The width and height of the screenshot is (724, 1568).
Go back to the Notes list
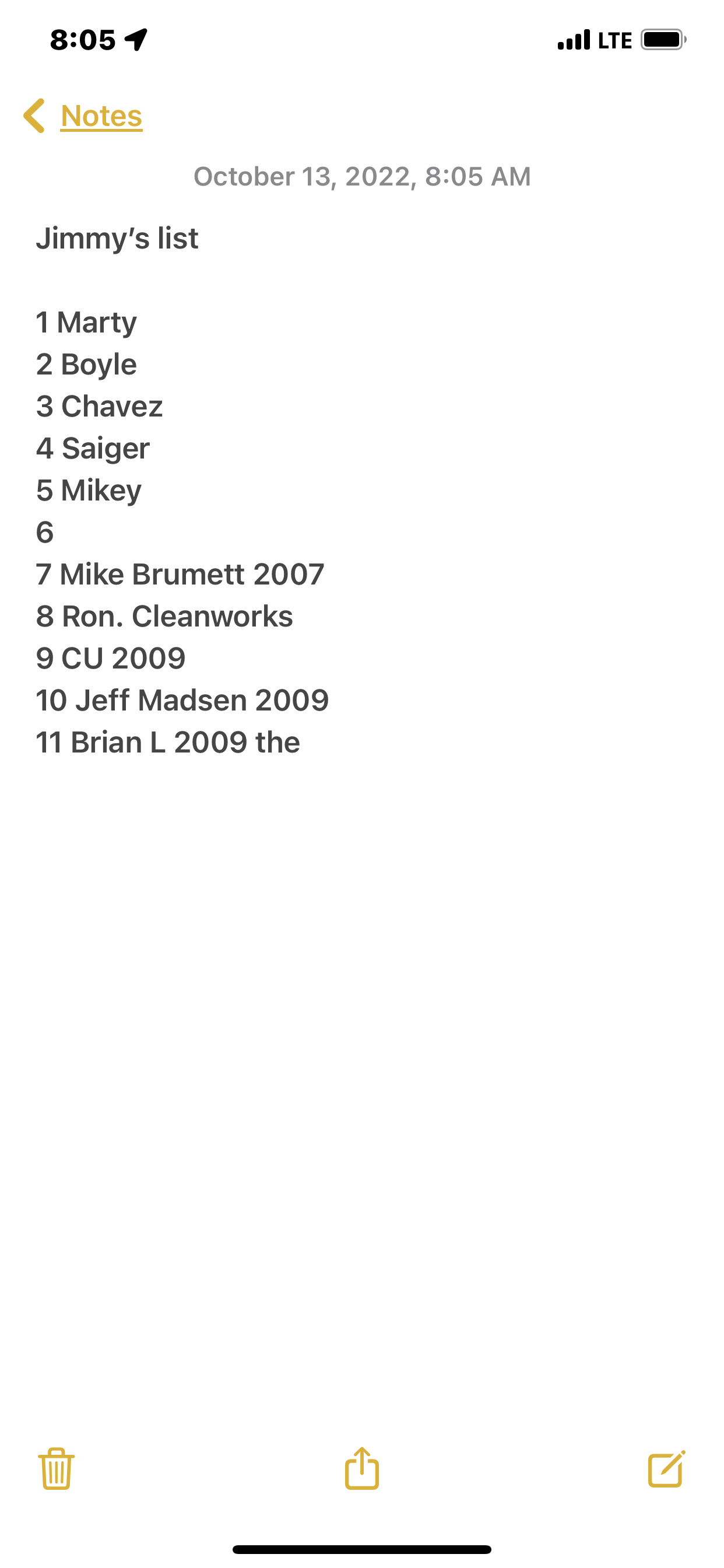click(x=84, y=116)
